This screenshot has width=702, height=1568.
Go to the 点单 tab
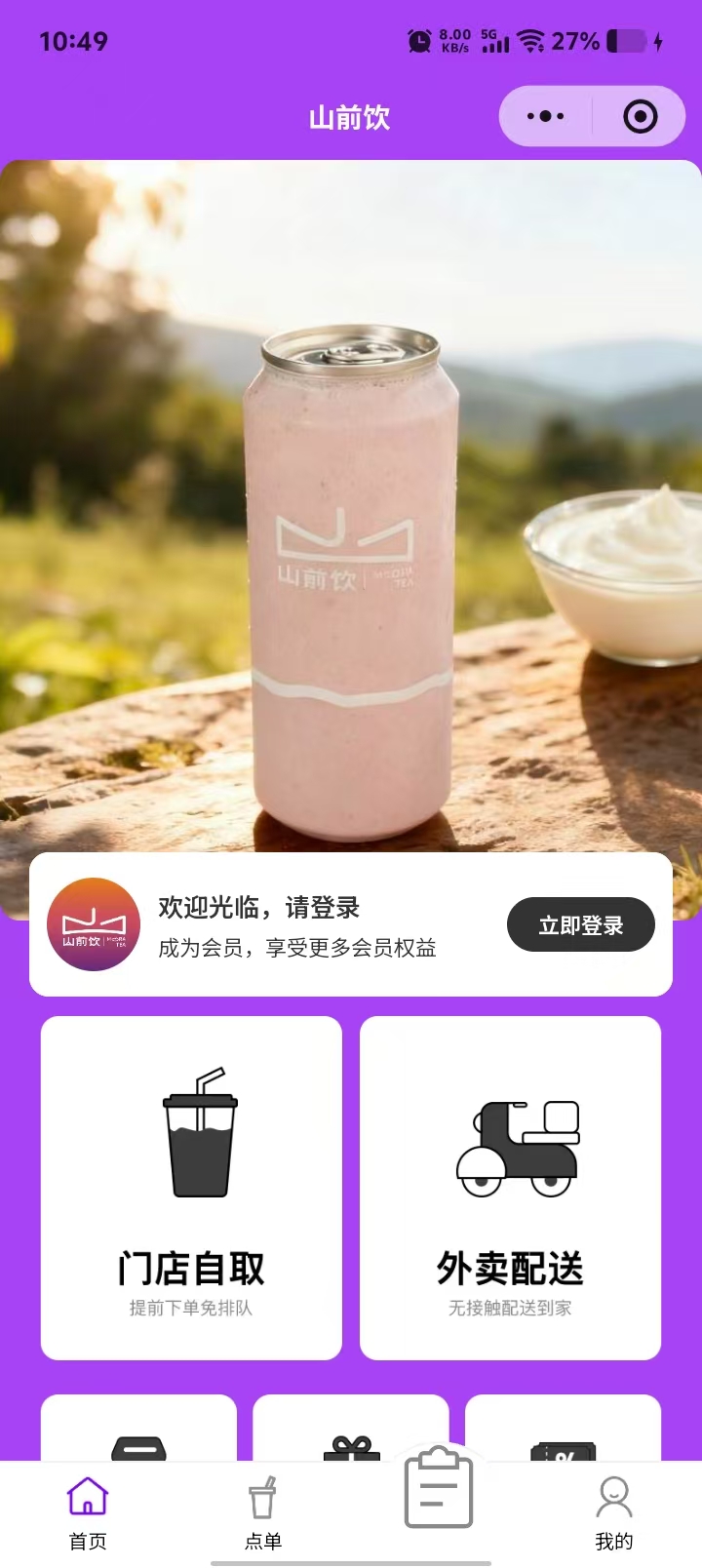point(262,1511)
